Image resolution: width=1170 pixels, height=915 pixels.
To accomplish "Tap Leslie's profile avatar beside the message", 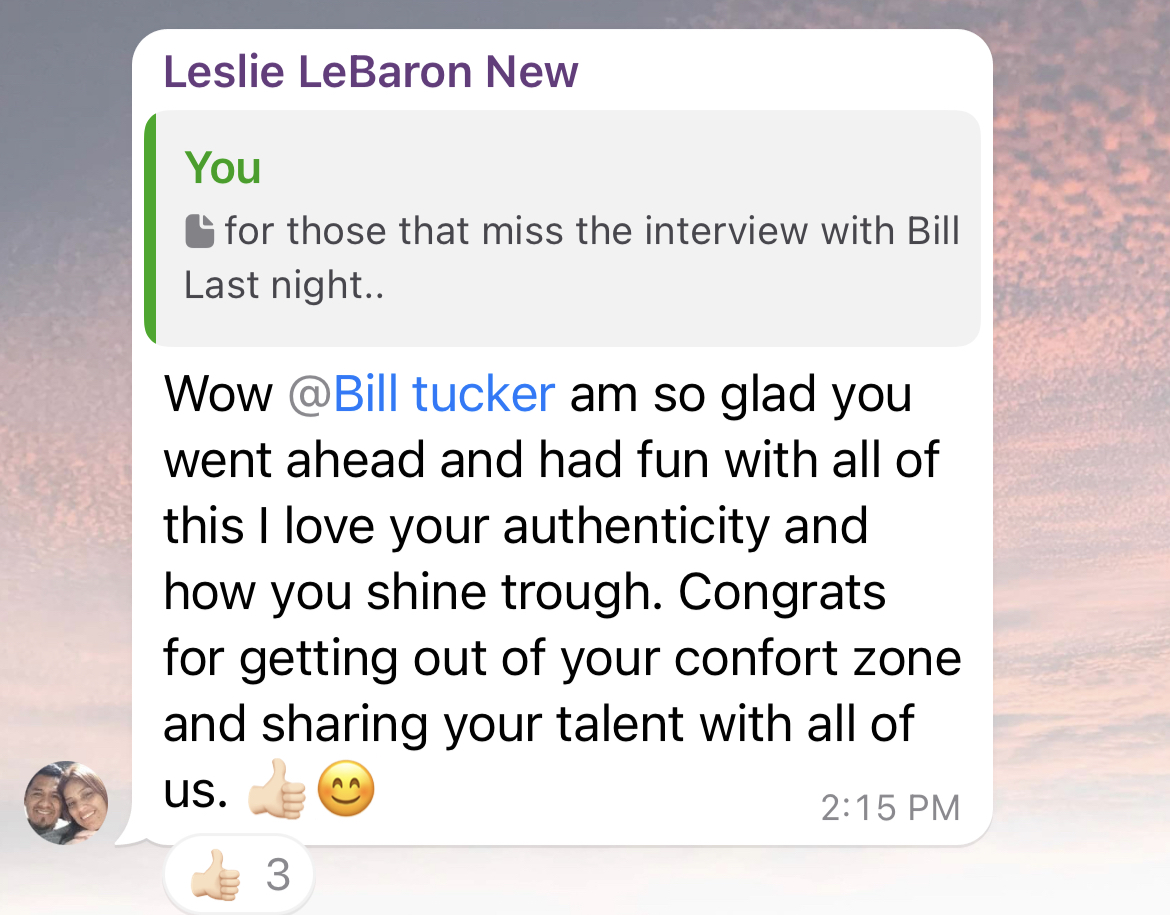I will coord(66,803).
